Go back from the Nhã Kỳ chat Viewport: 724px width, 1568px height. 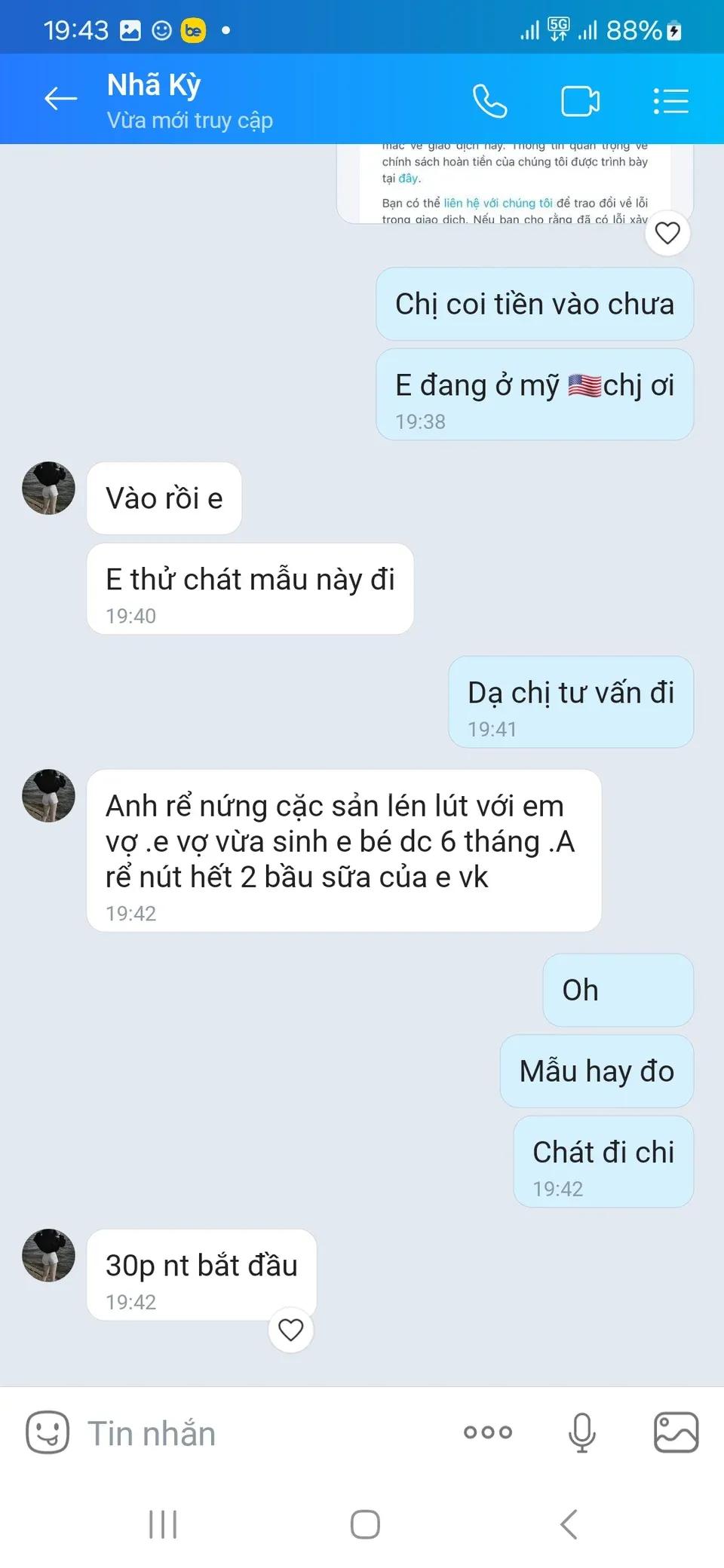60,99
